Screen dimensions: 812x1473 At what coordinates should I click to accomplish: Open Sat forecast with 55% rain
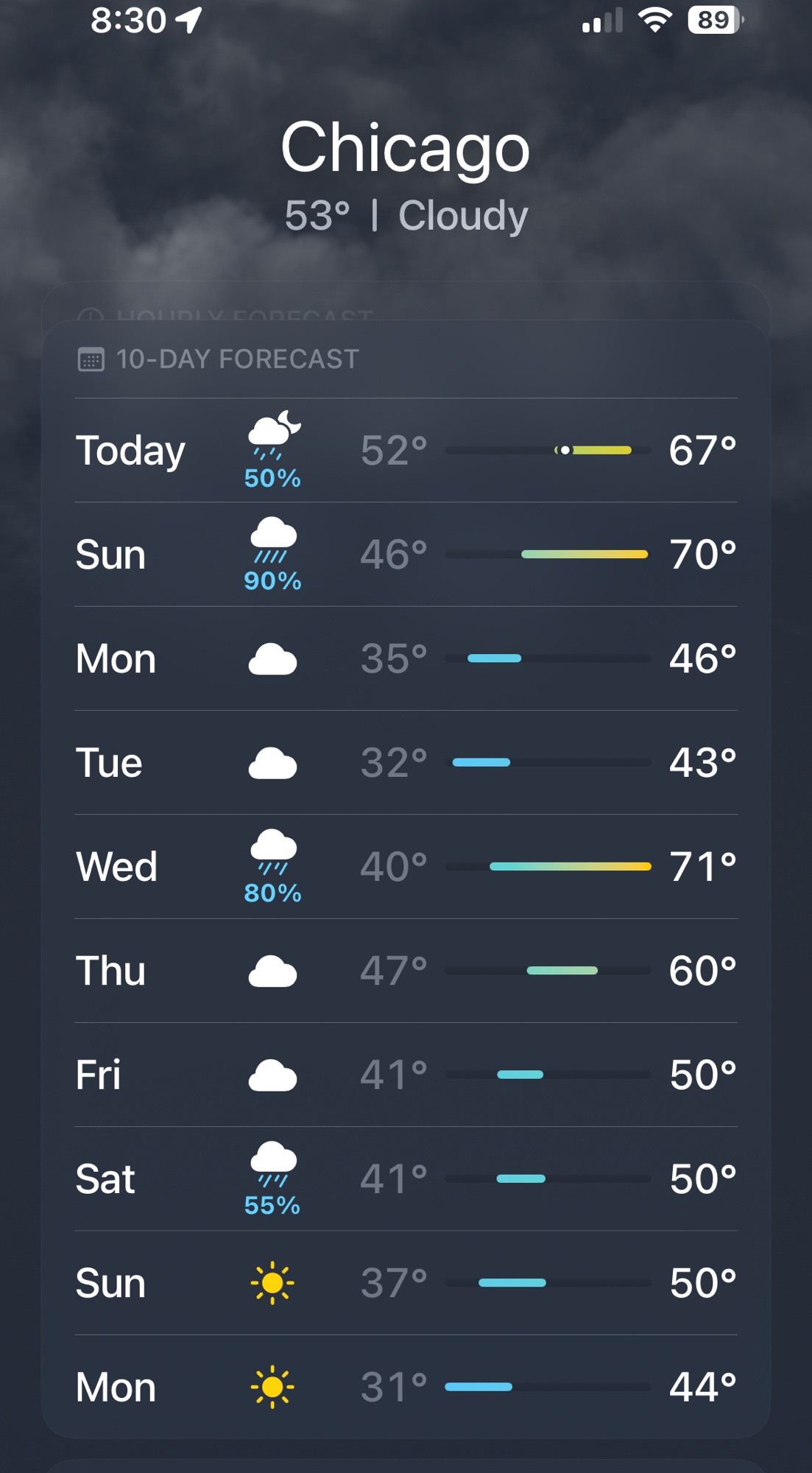406,1178
